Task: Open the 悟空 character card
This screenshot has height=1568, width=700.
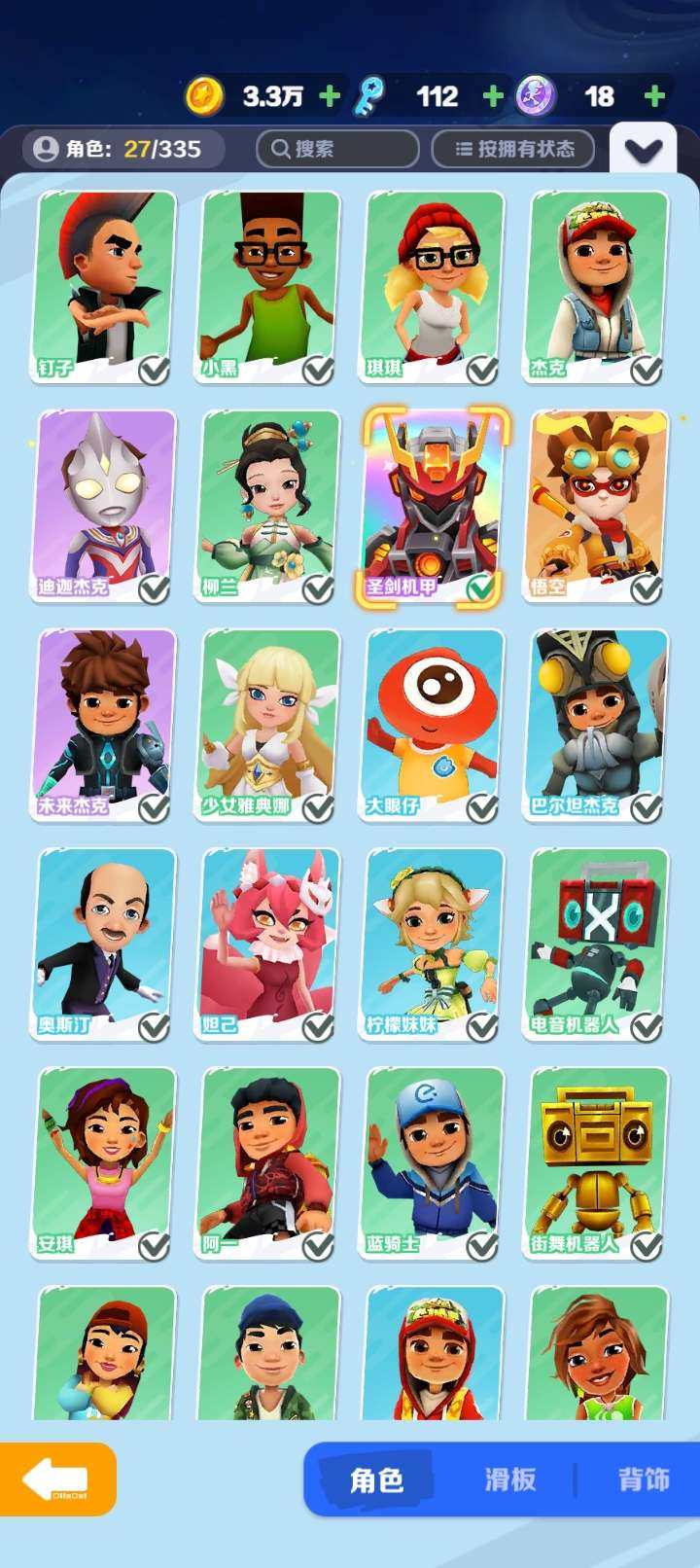Action: (x=598, y=505)
